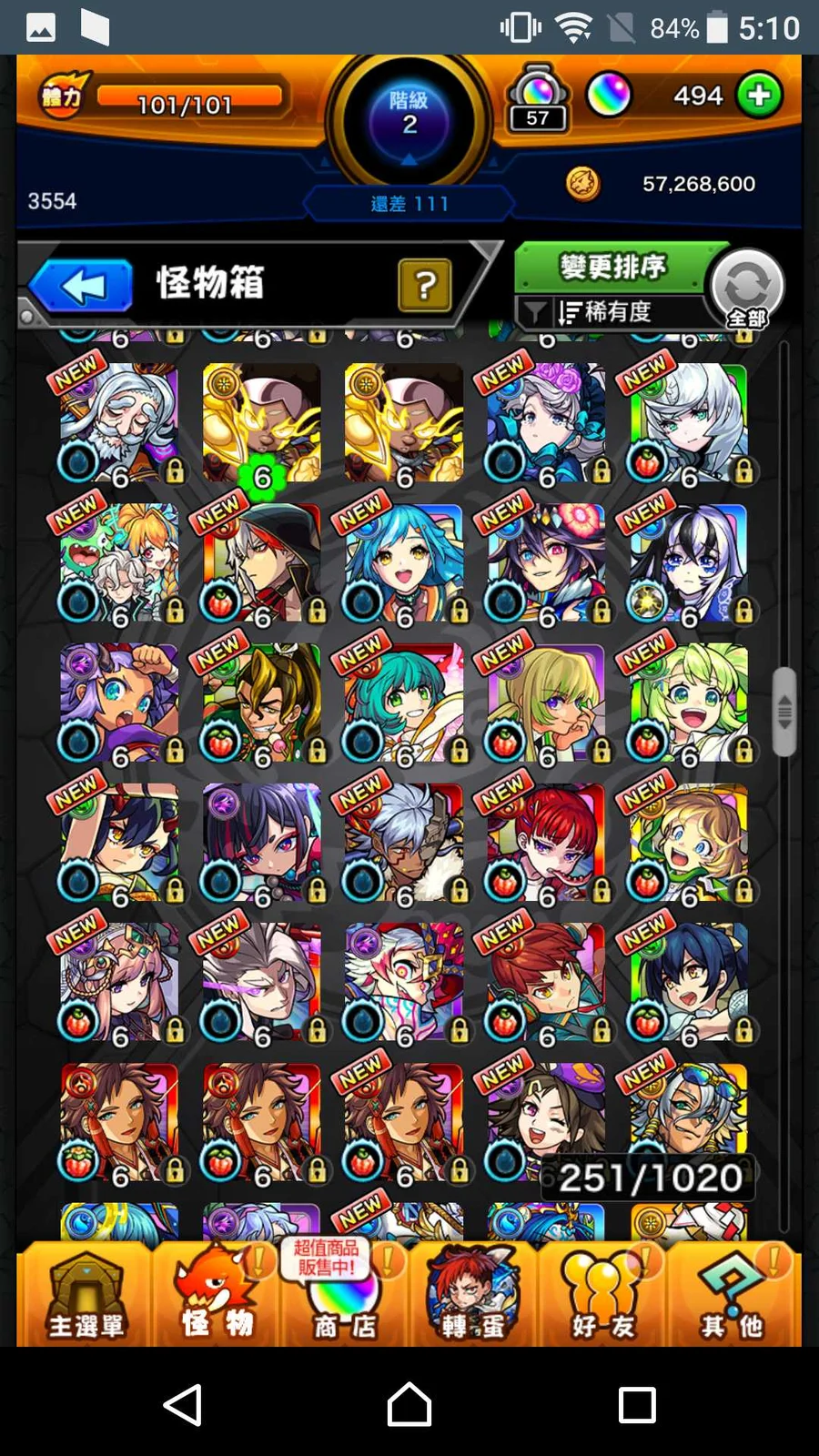This screenshot has height=1456, width=819.
Task: Select the white-bearded old man monster
Action: (120, 422)
